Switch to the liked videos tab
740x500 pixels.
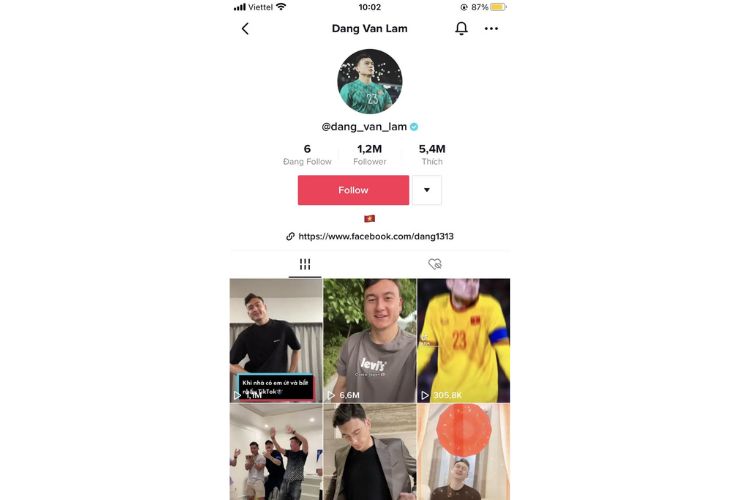click(x=434, y=264)
